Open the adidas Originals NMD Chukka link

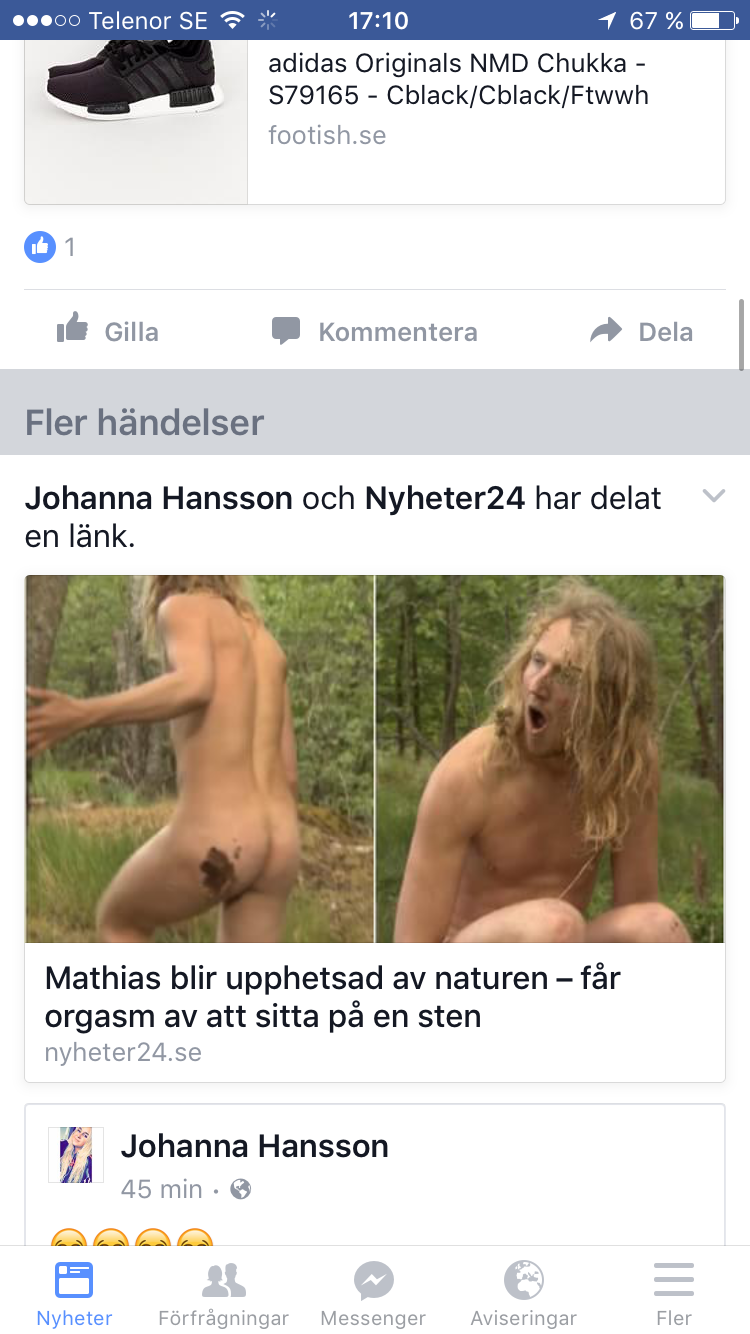coord(375,122)
